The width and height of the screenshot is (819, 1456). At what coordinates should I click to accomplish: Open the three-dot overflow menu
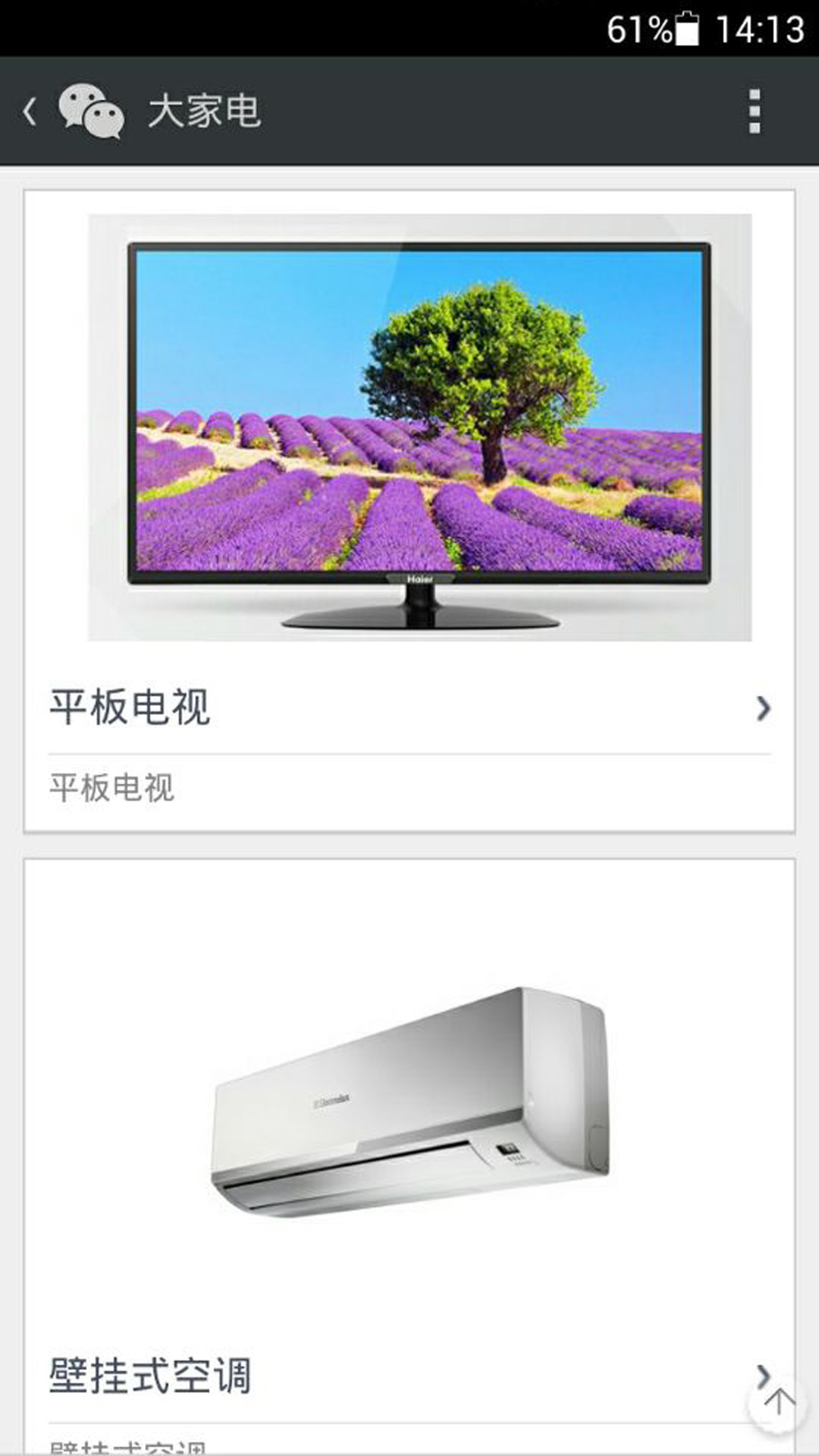tap(754, 111)
